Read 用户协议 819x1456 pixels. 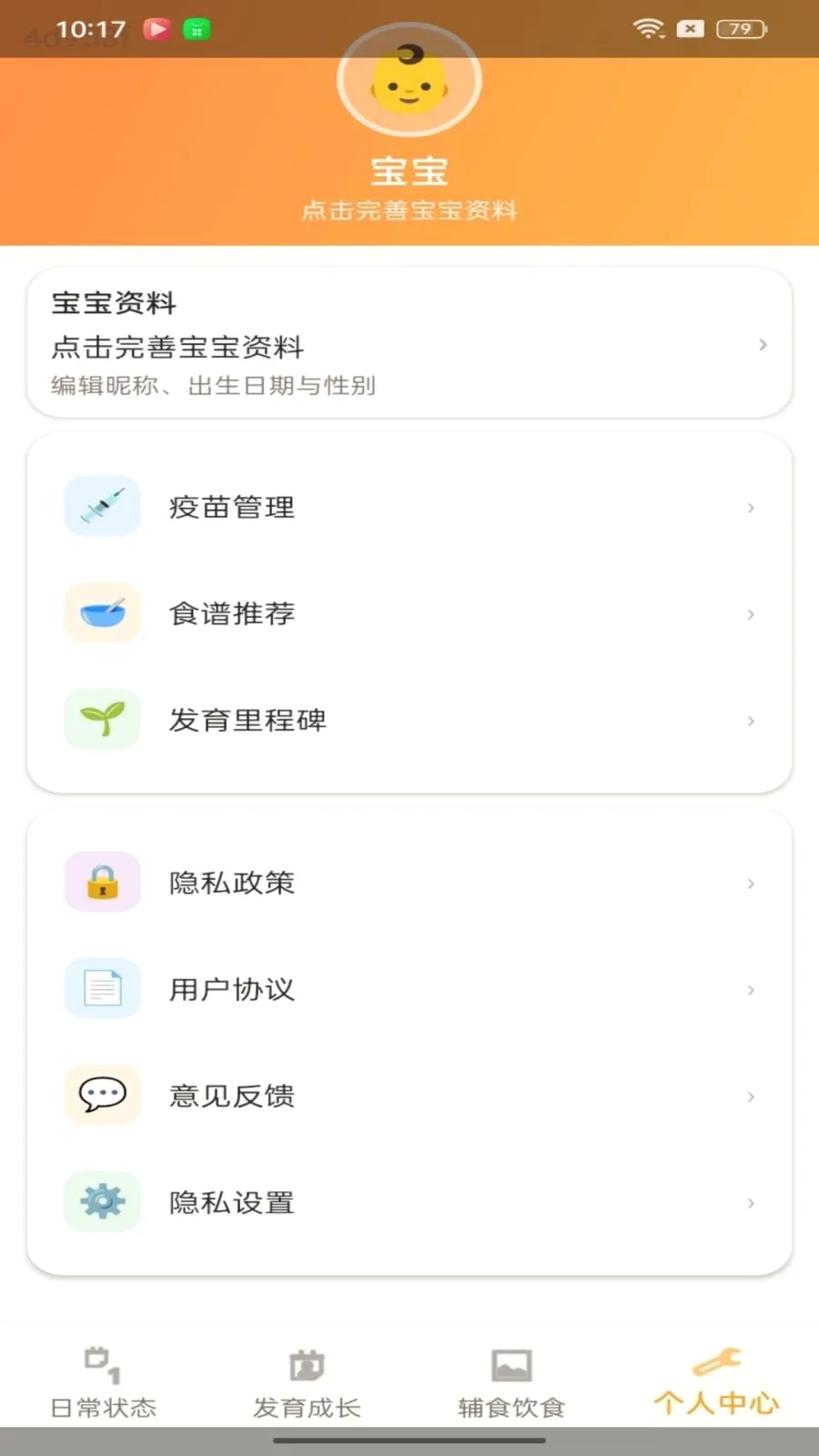409,989
